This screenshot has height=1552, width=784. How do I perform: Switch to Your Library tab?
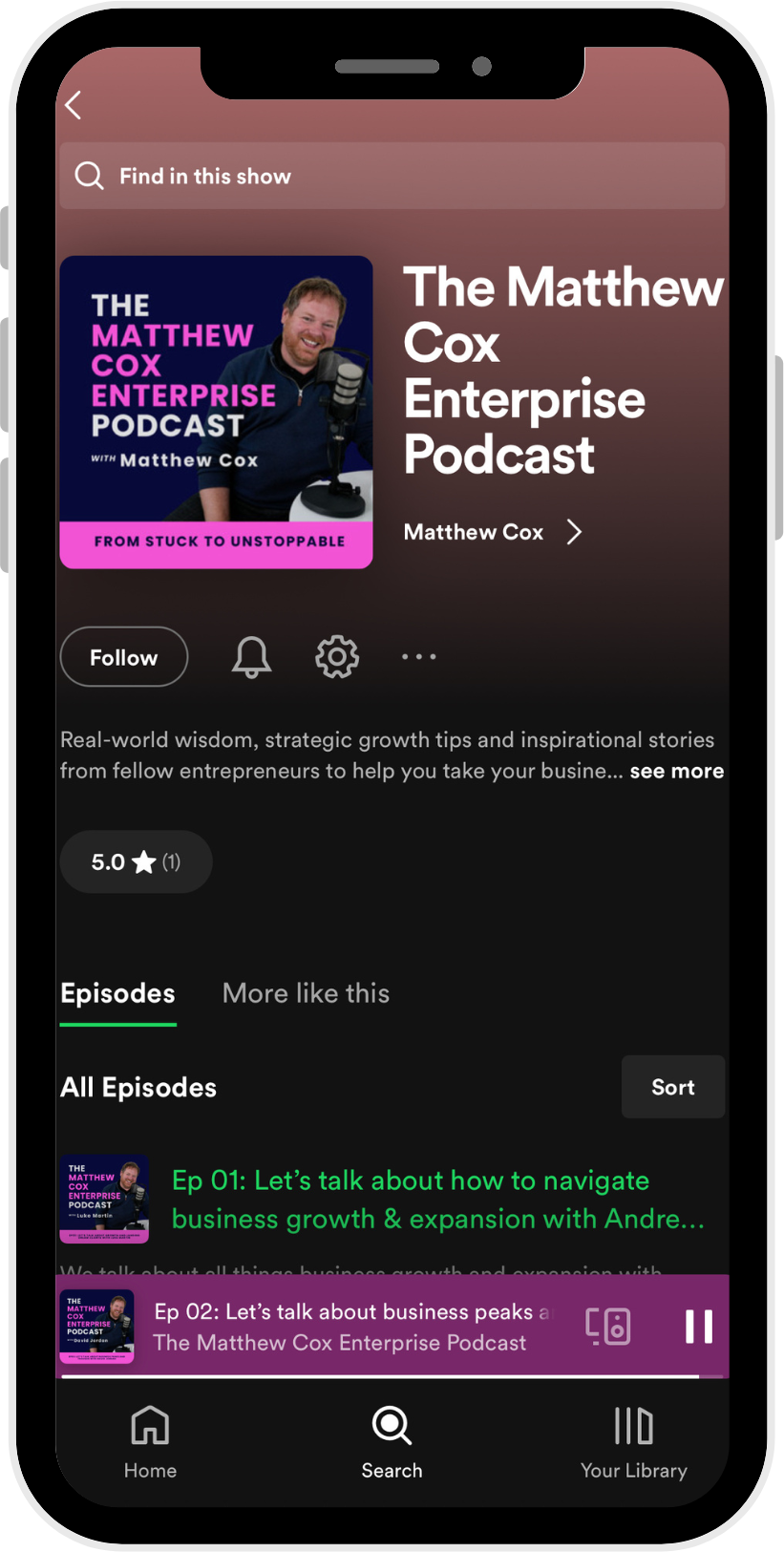633,1442
